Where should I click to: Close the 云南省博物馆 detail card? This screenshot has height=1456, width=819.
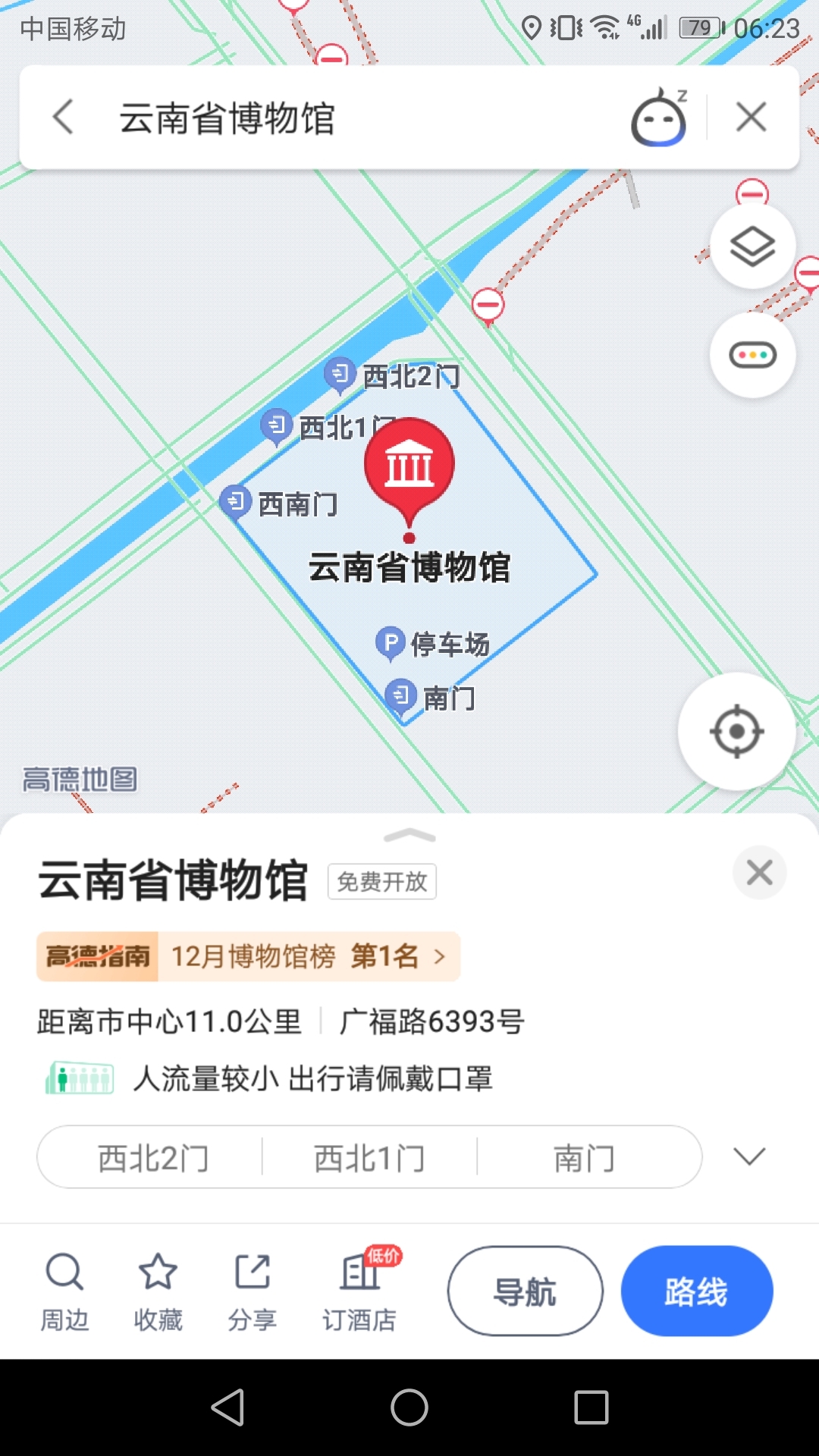coord(759,873)
